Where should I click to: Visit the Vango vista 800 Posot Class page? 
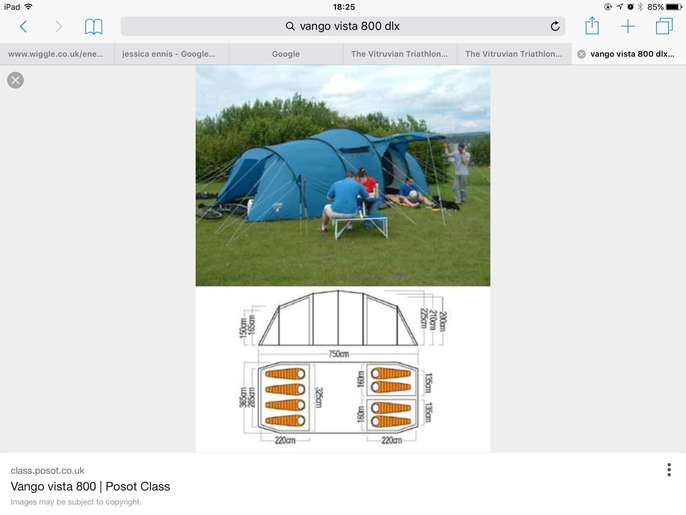click(x=90, y=487)
